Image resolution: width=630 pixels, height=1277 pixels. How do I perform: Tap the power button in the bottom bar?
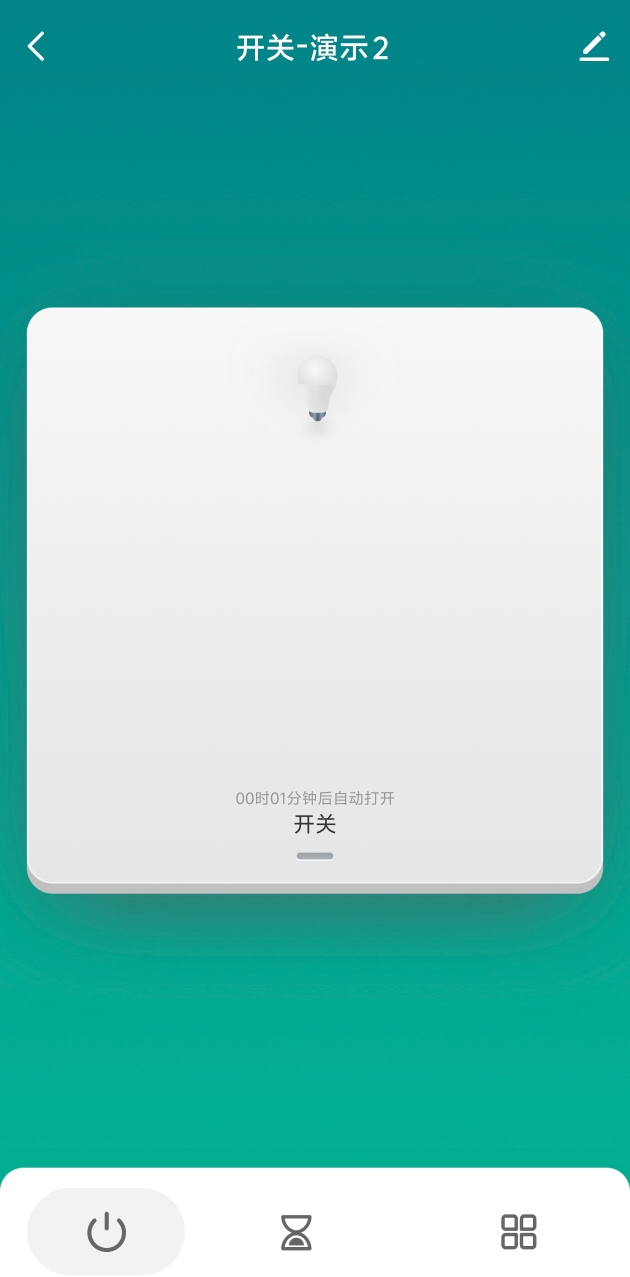[106, 1232]
